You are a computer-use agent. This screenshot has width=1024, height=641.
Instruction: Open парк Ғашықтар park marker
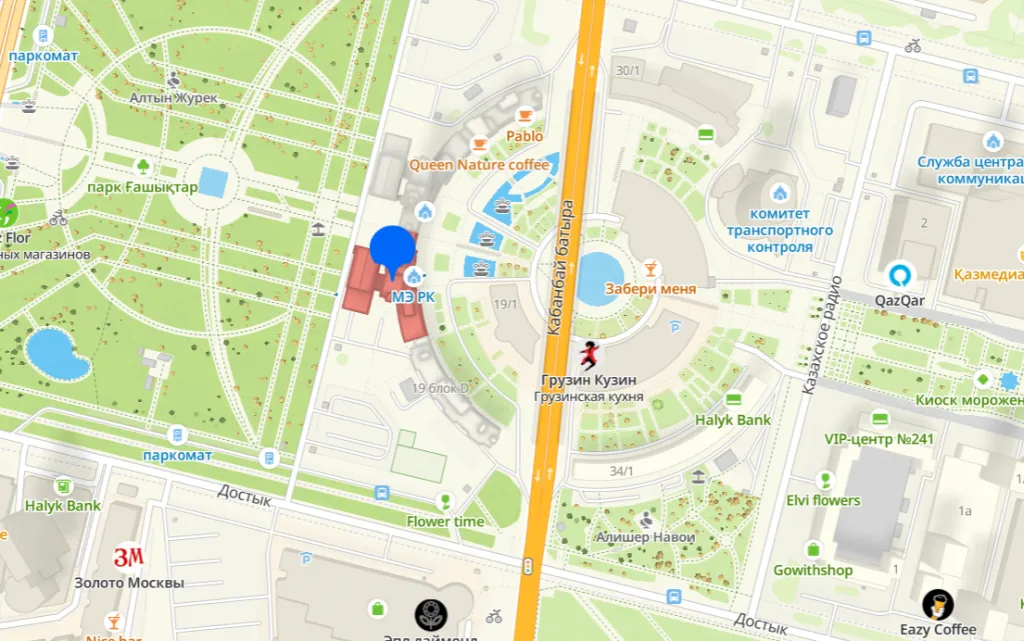click(x=143, y=166)
